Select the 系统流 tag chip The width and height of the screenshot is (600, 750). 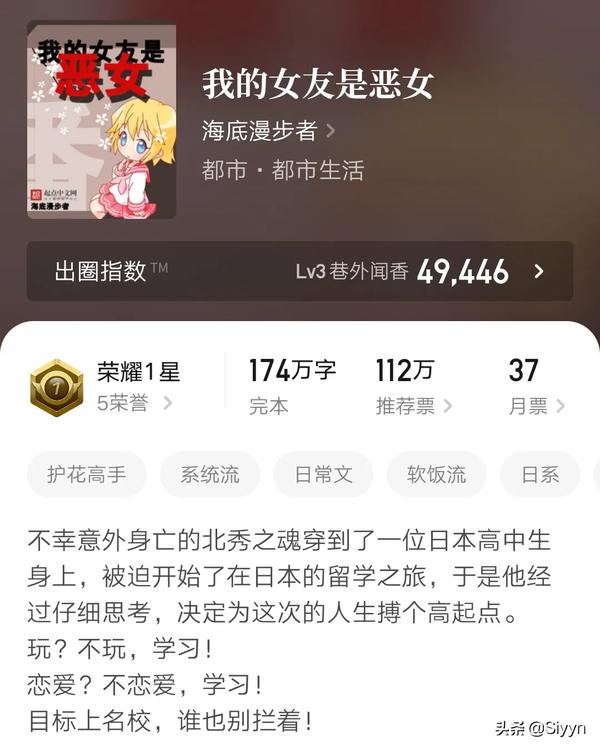pyautogui.click(x=210, y=475)
